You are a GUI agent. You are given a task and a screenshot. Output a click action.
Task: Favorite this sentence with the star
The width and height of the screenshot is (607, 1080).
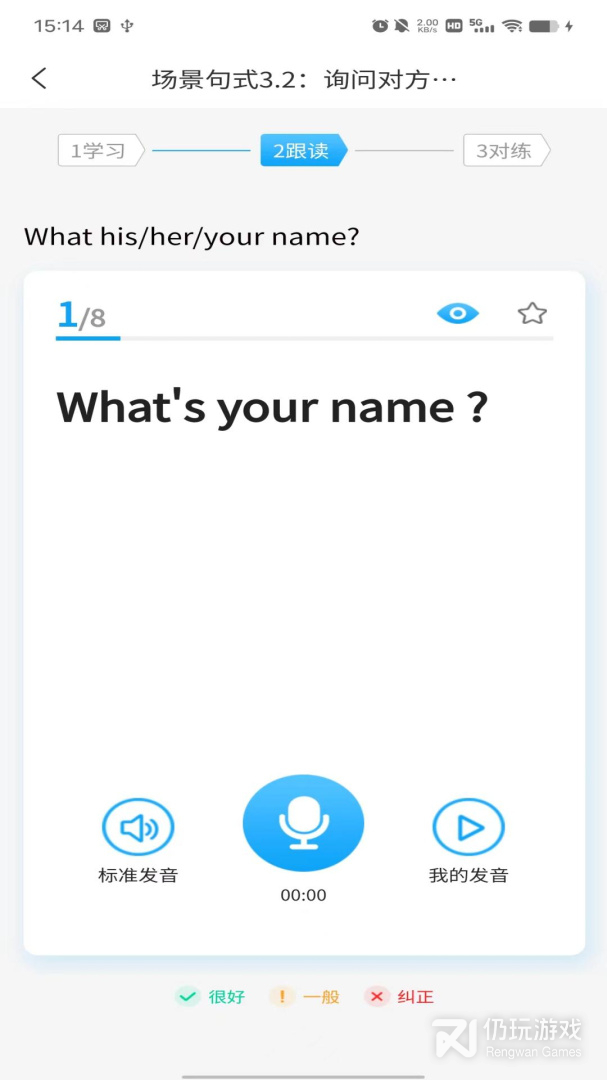[x=532, y=314]
